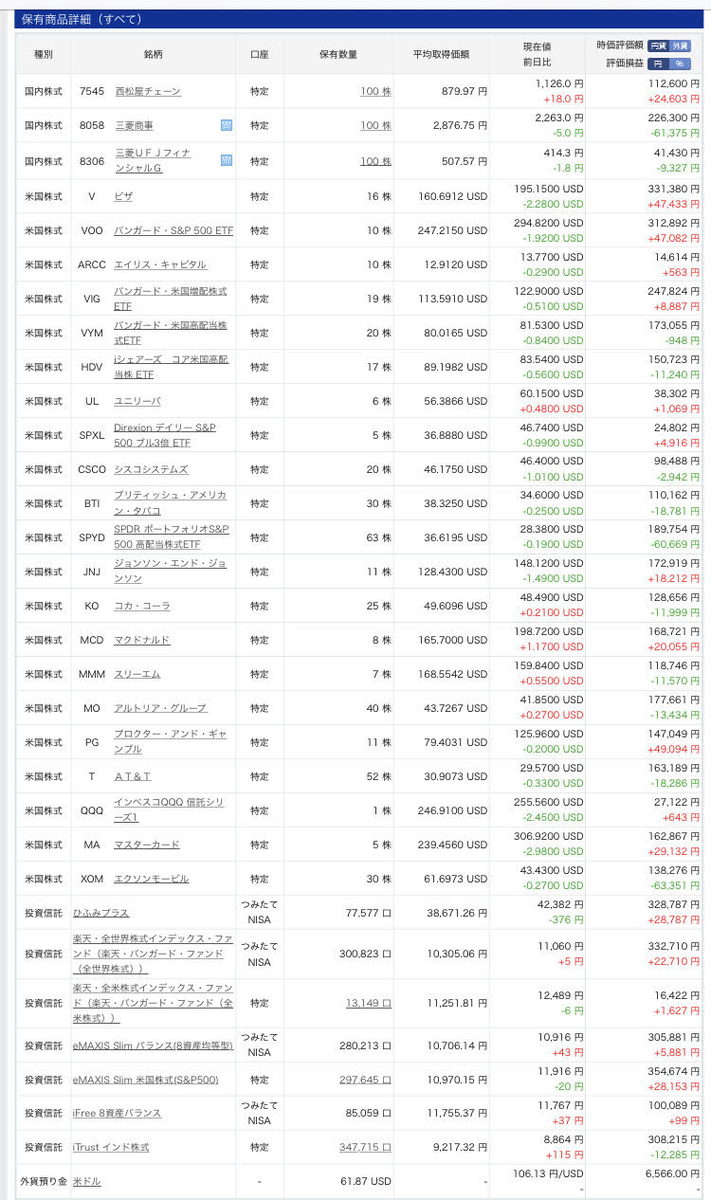Open the シスコシステムズ stock link
This screenshot has width=711, height=1200.
coord(151,469)
